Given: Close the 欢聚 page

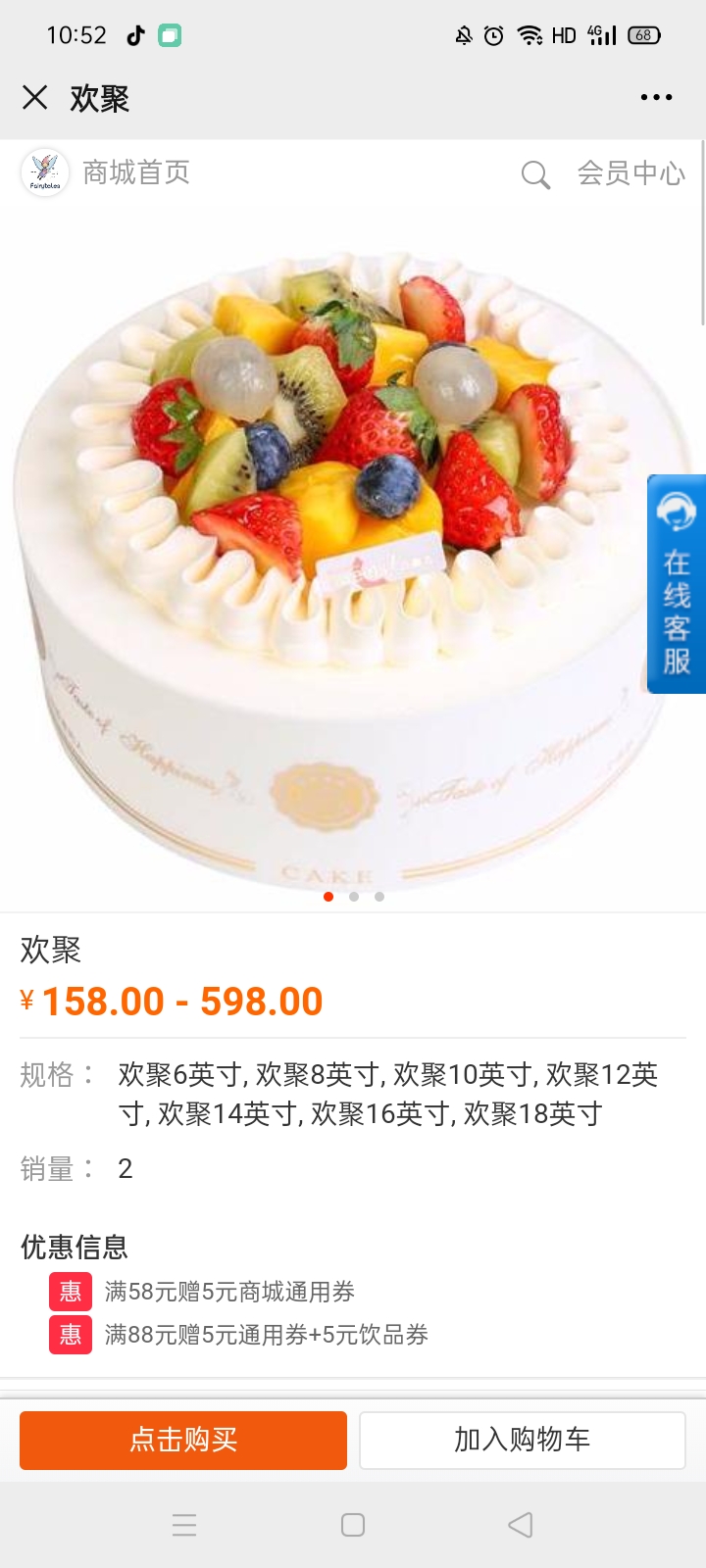Looking at the screenshot, I should [35, 97].
